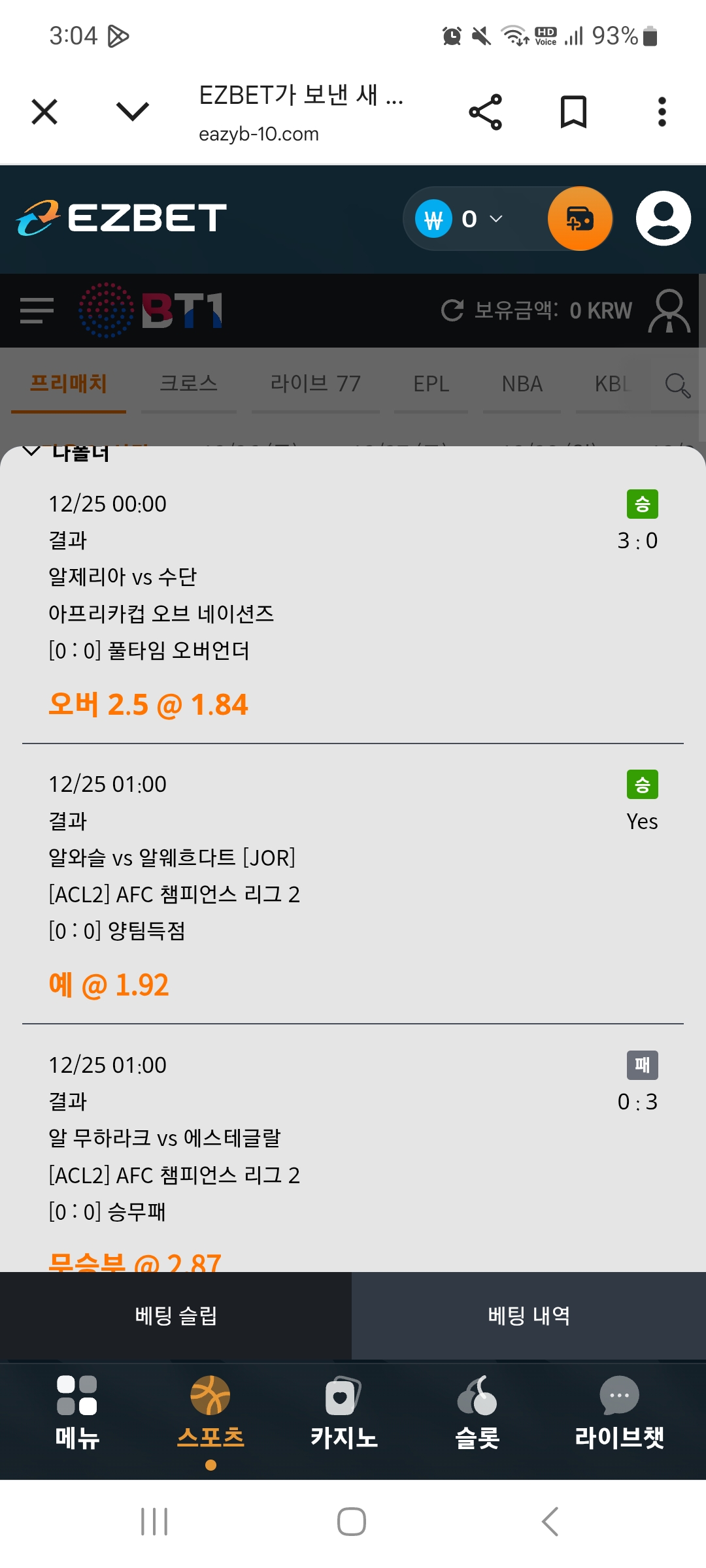The width and height of the screenshot is (706, 1568).
Task: Bookmark this web page
Action: (x=573, y=112)
